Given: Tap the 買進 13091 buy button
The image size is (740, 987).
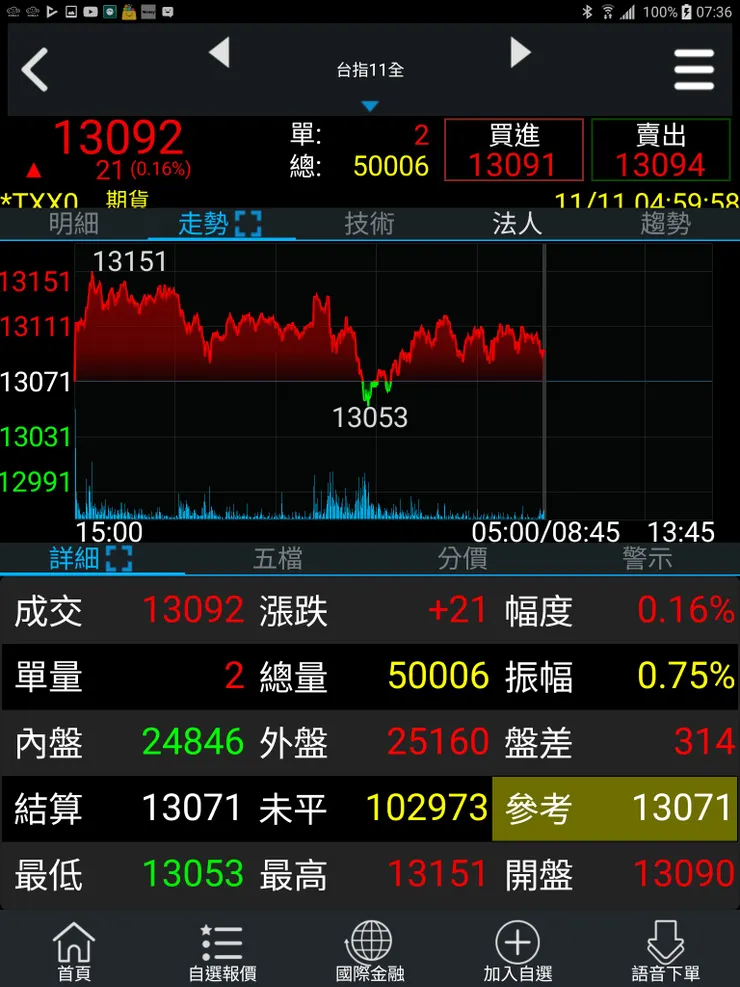Looking at the screenshot, I should pos(513,148).
